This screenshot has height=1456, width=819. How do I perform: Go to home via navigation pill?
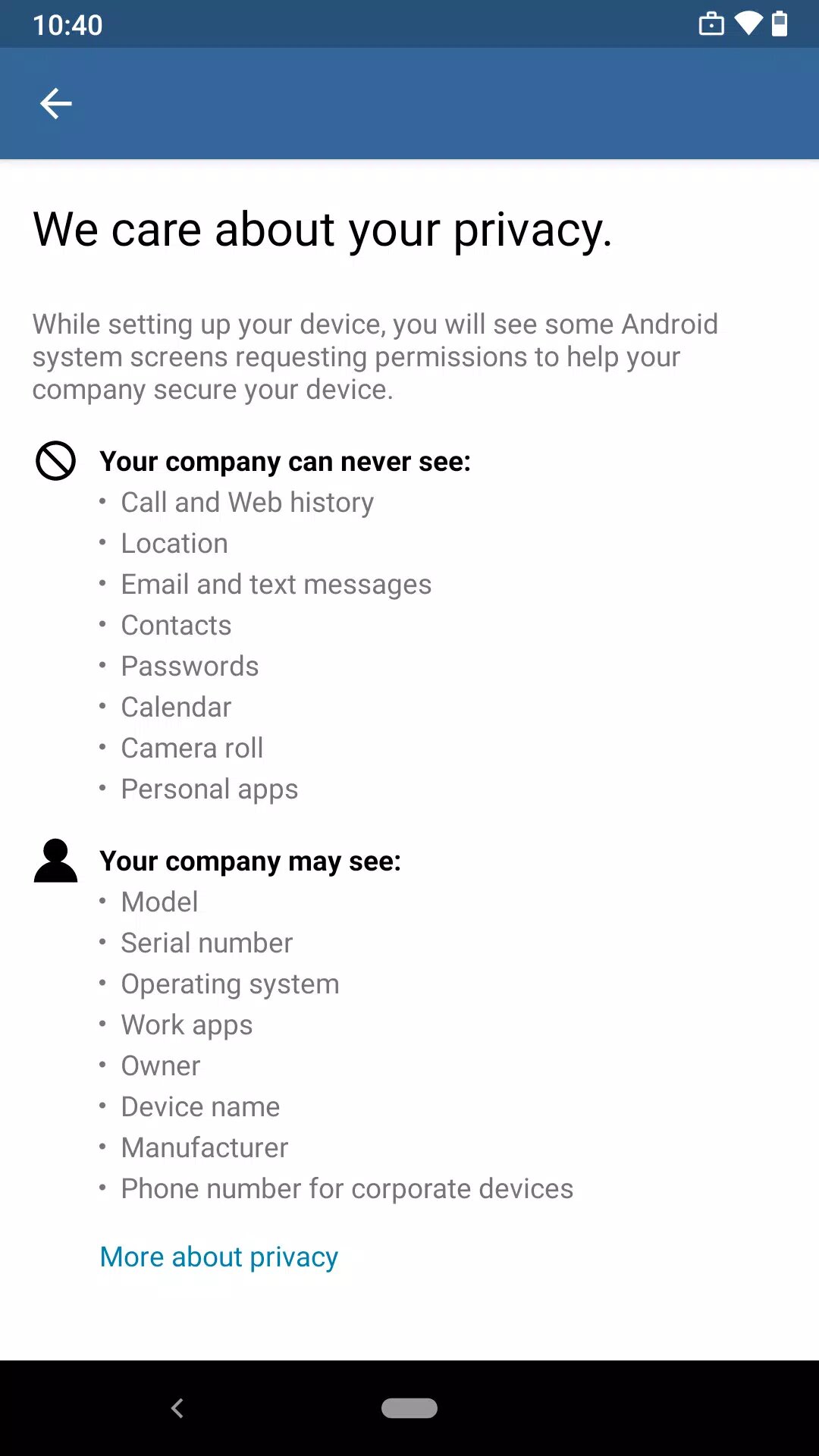409,1408
